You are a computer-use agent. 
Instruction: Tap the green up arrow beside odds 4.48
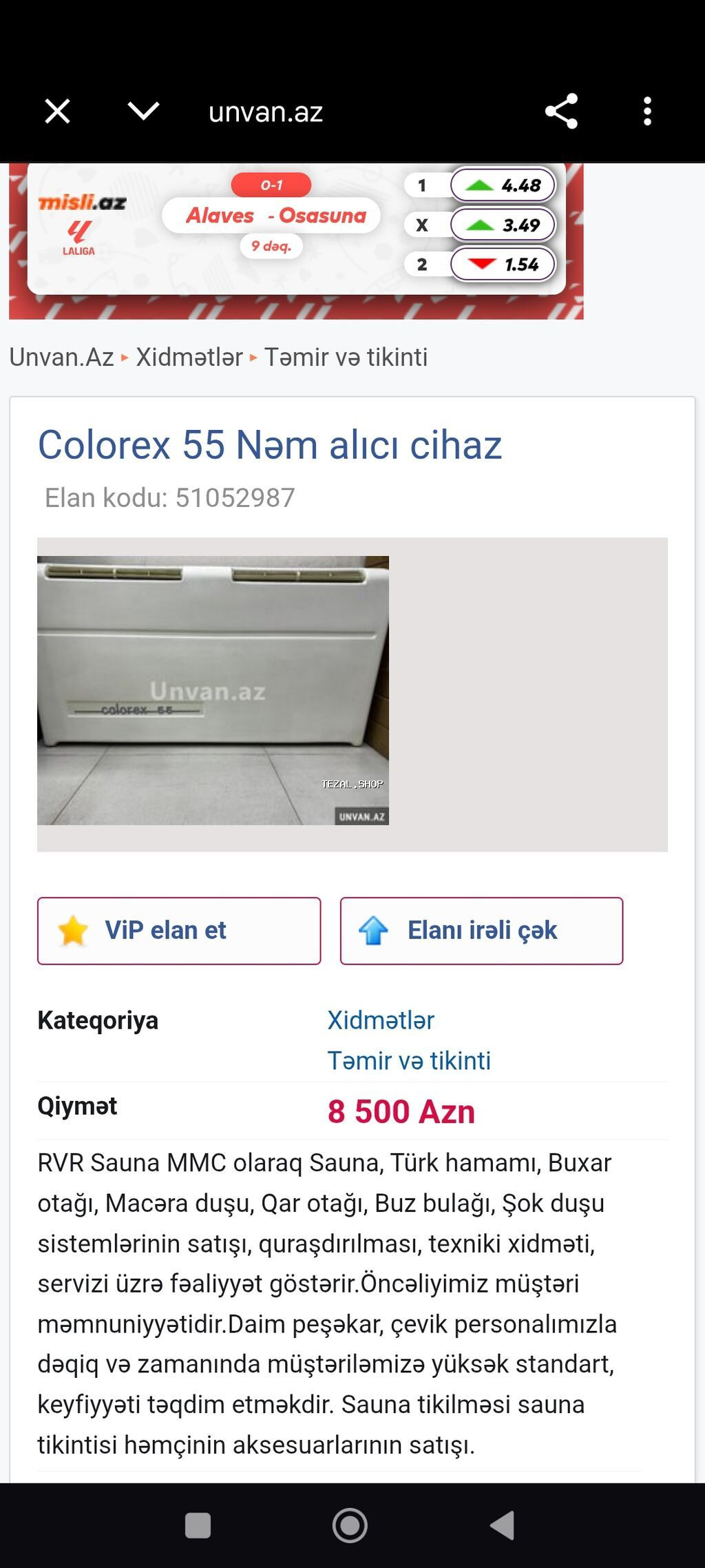(x=479, y=185)
